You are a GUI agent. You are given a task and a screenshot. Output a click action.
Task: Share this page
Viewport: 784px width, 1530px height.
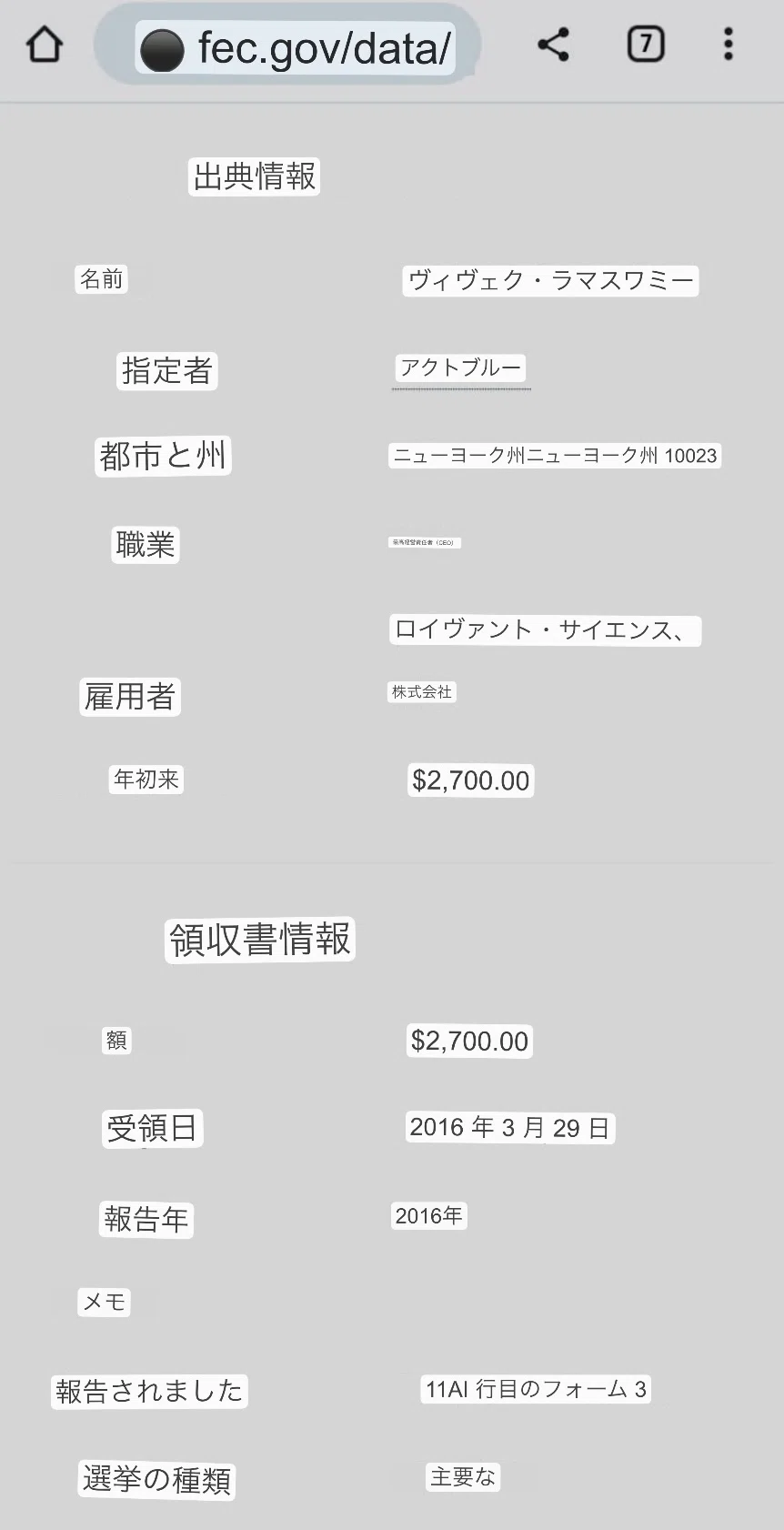553,45
